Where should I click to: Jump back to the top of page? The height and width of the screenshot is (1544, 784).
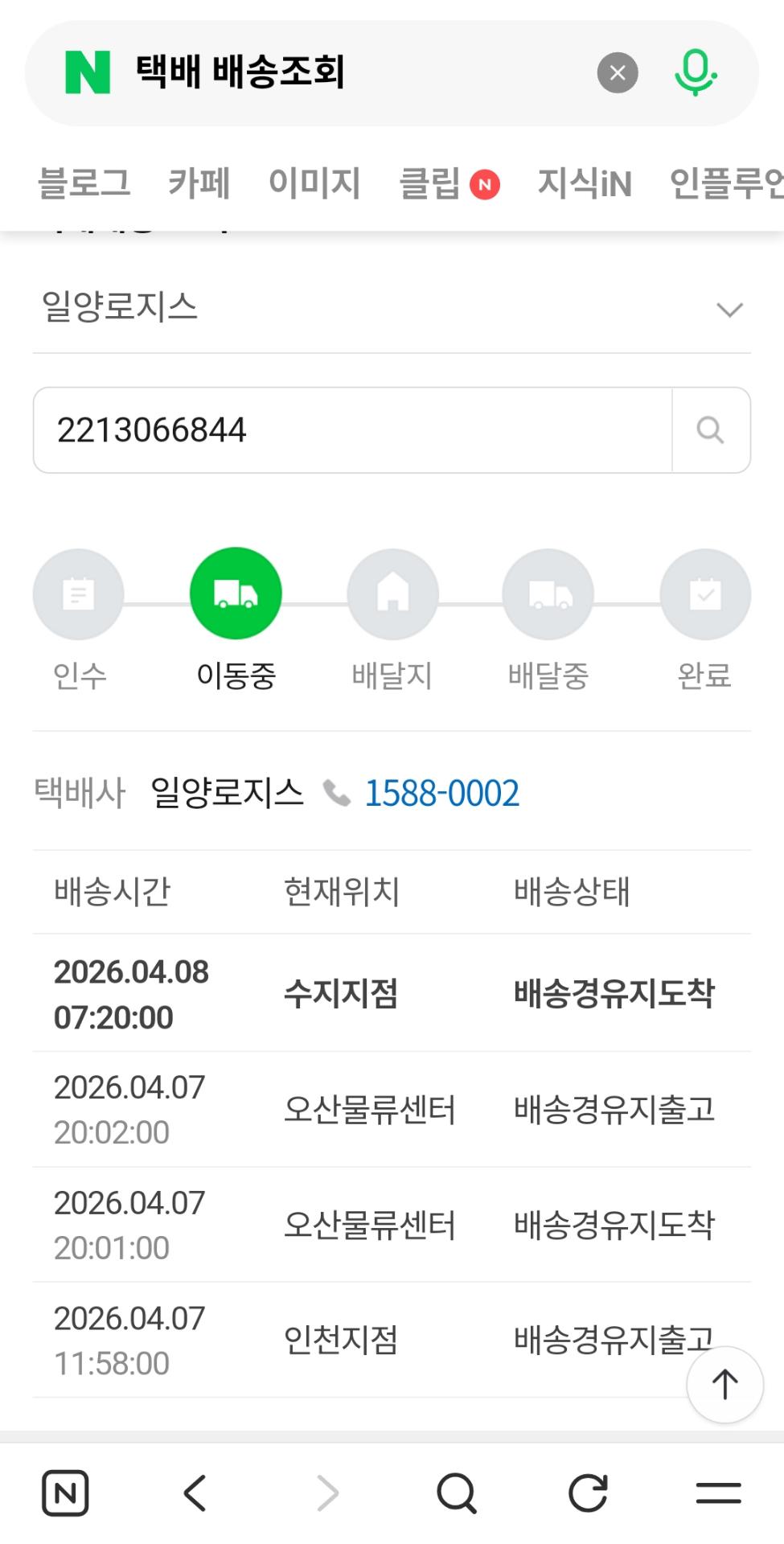[724, 1384]
